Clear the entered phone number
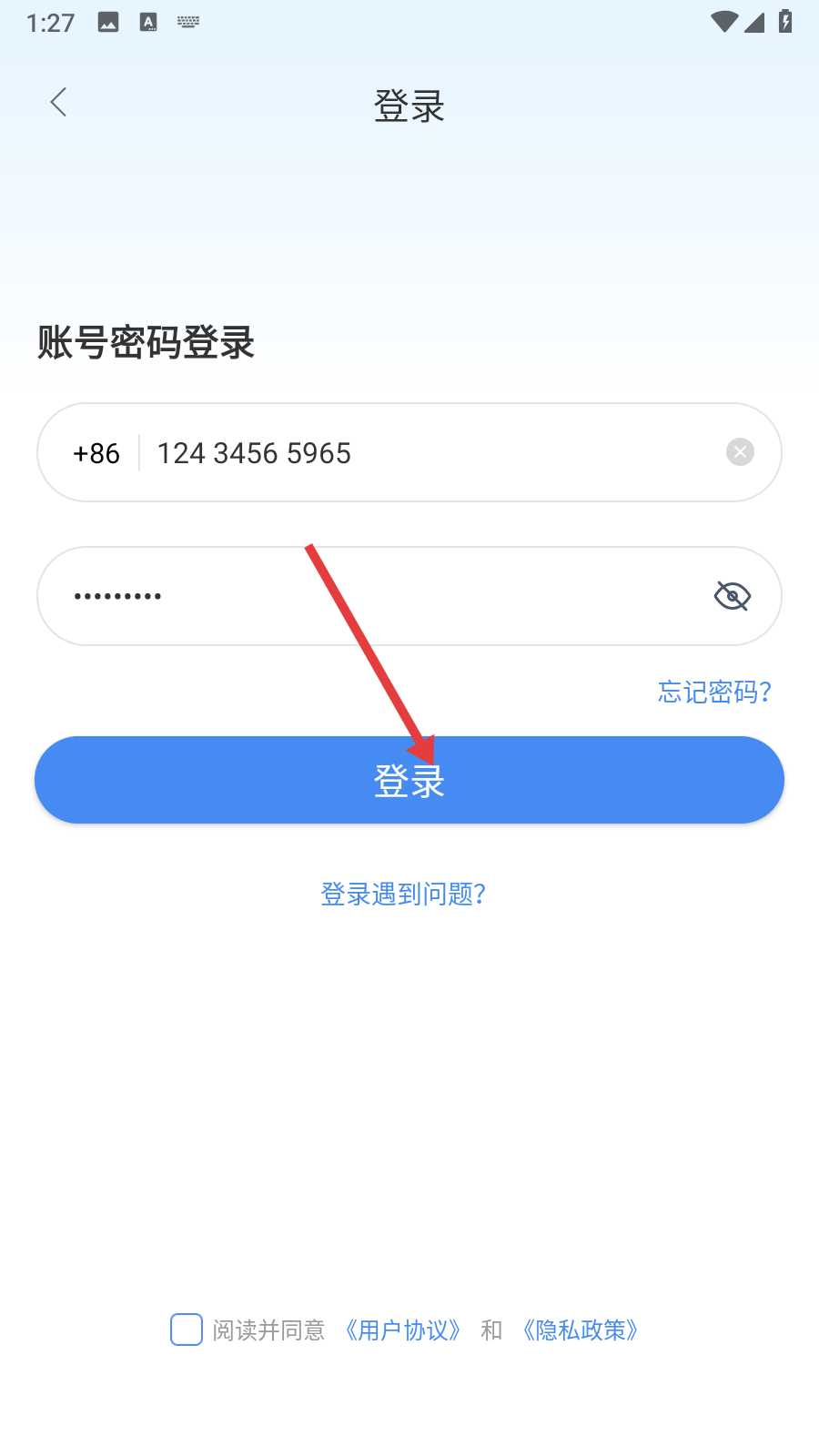 [740, 452]
